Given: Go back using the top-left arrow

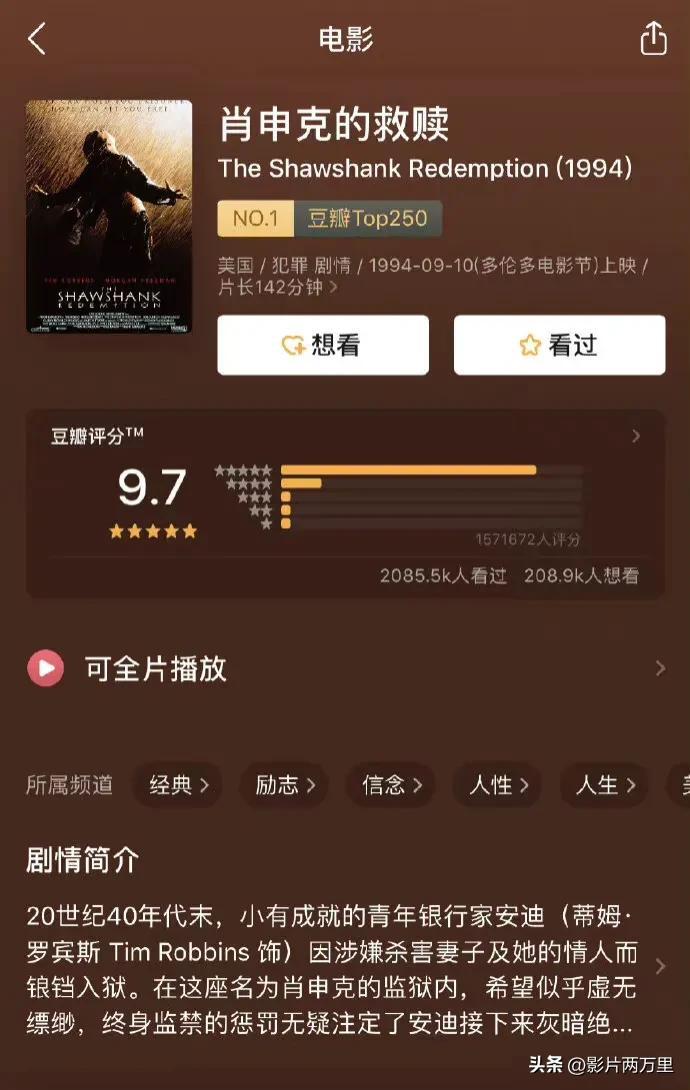Looking at the screenshot, I should pos(37,40).
